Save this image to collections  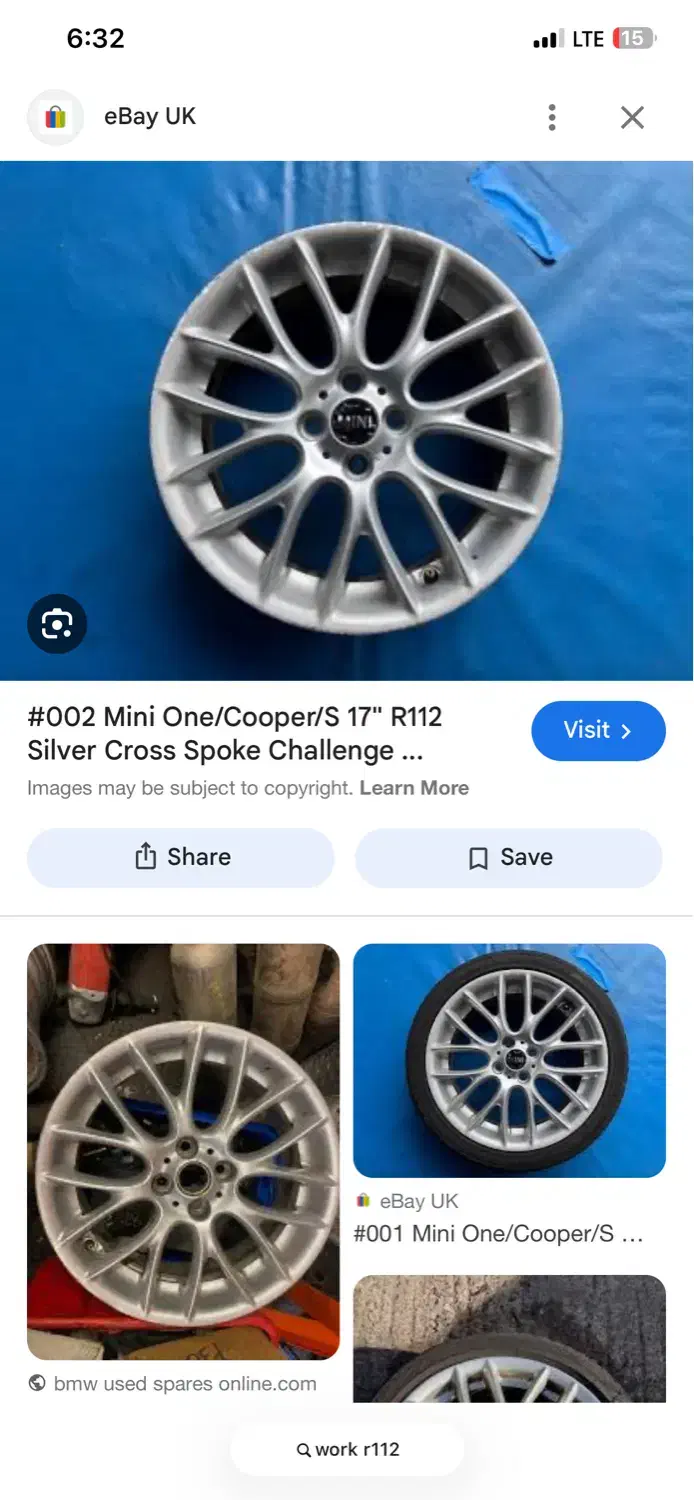pos(509,857)
